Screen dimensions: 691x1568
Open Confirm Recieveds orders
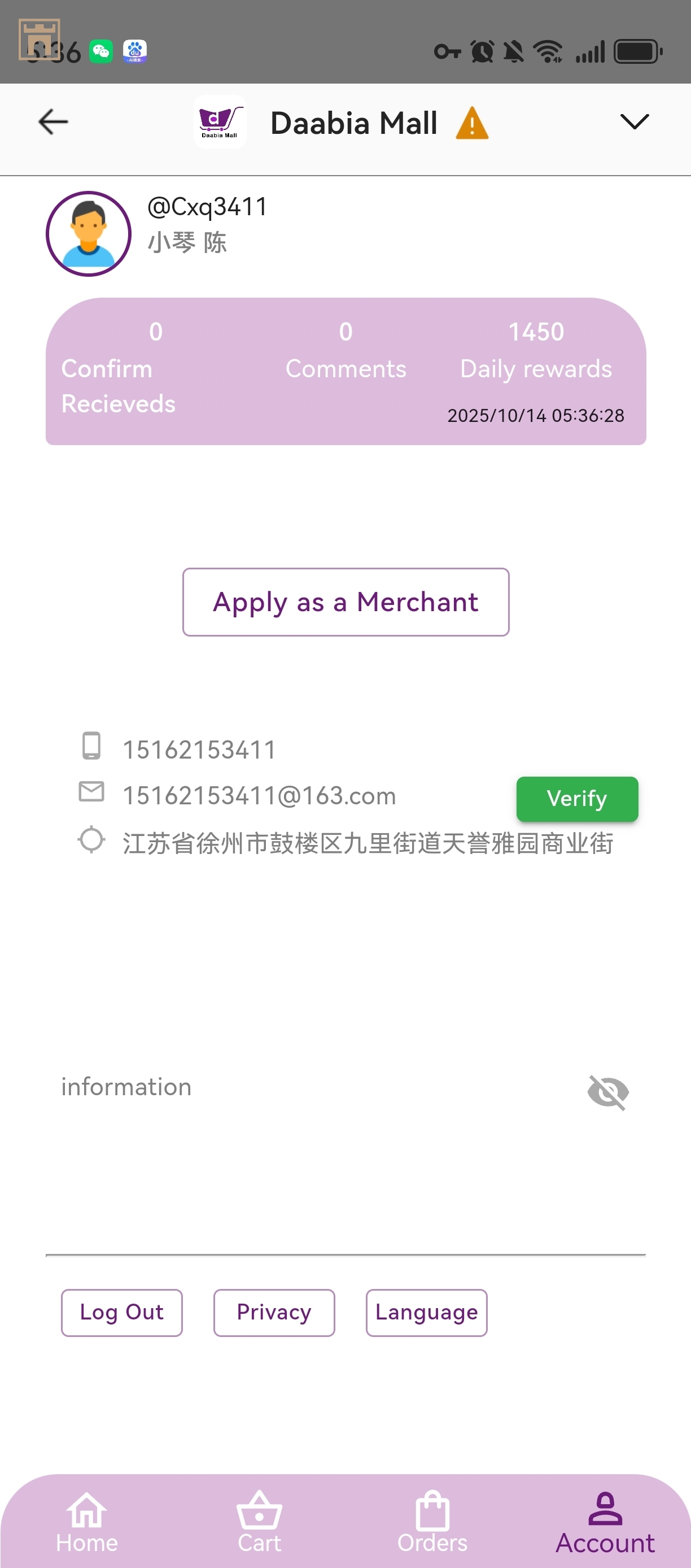(x=119, y=369)
